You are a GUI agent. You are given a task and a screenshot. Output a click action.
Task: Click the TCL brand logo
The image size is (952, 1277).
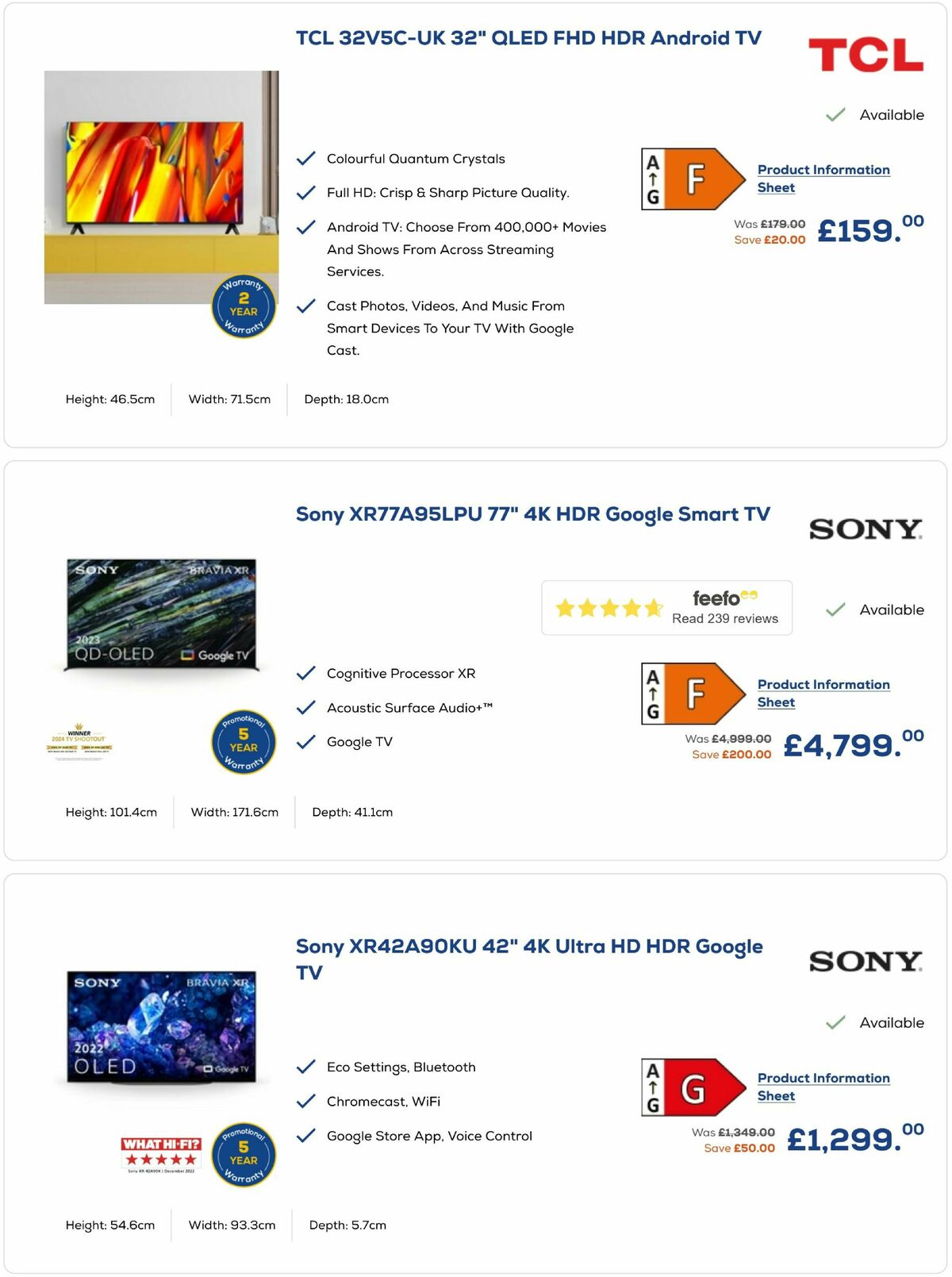click(x=866, y=54)
